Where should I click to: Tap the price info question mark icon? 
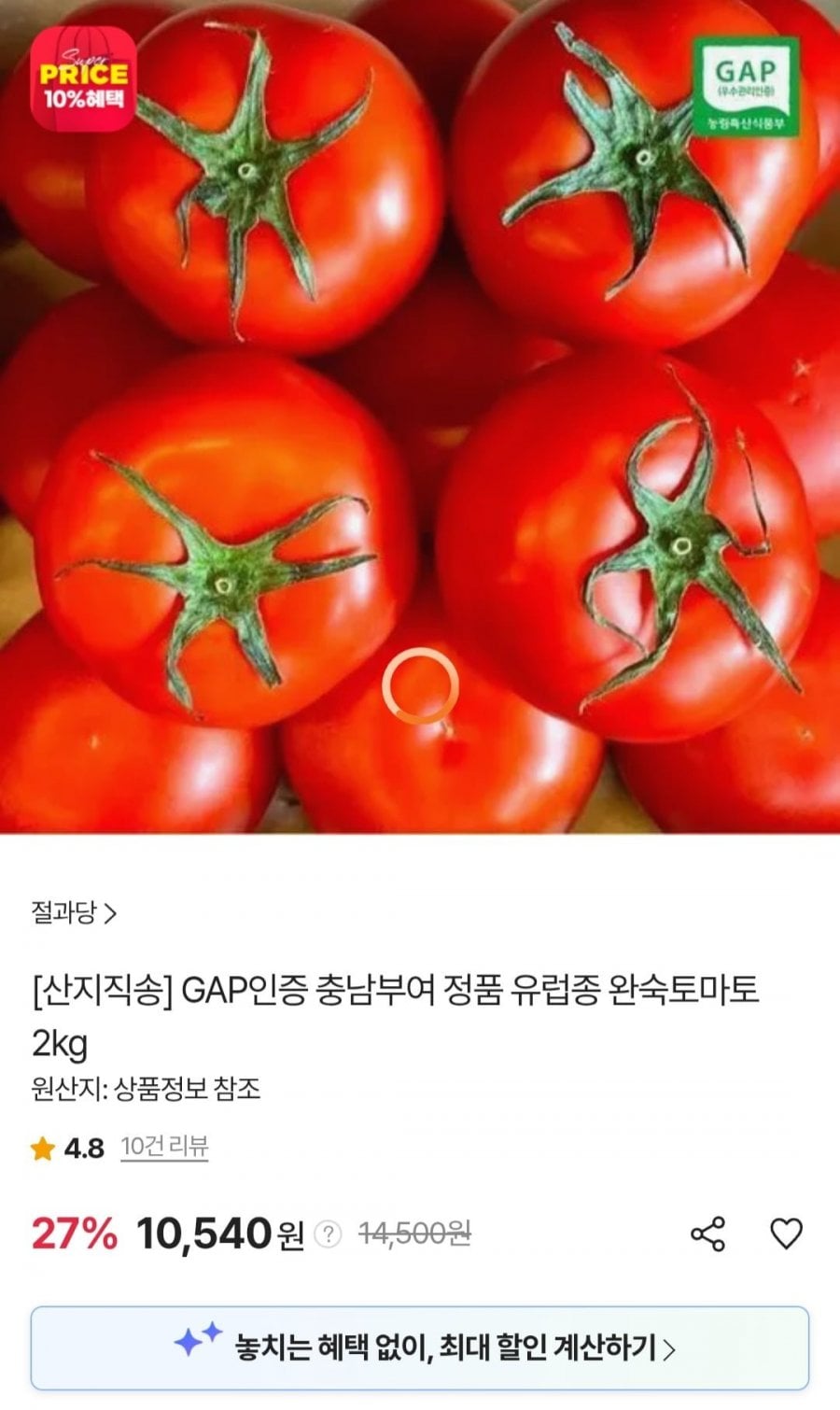328,1234
